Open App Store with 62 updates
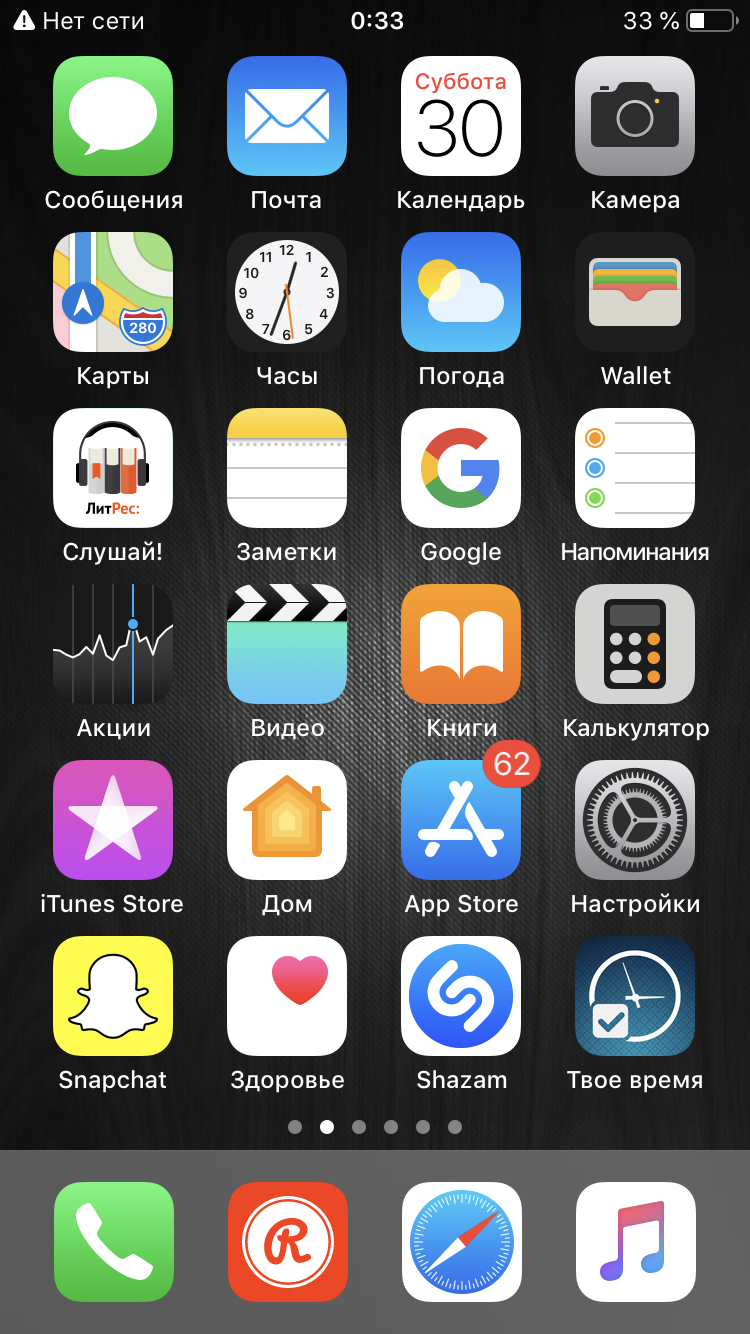Screen dimensions: 750x1334 point(461,820)
